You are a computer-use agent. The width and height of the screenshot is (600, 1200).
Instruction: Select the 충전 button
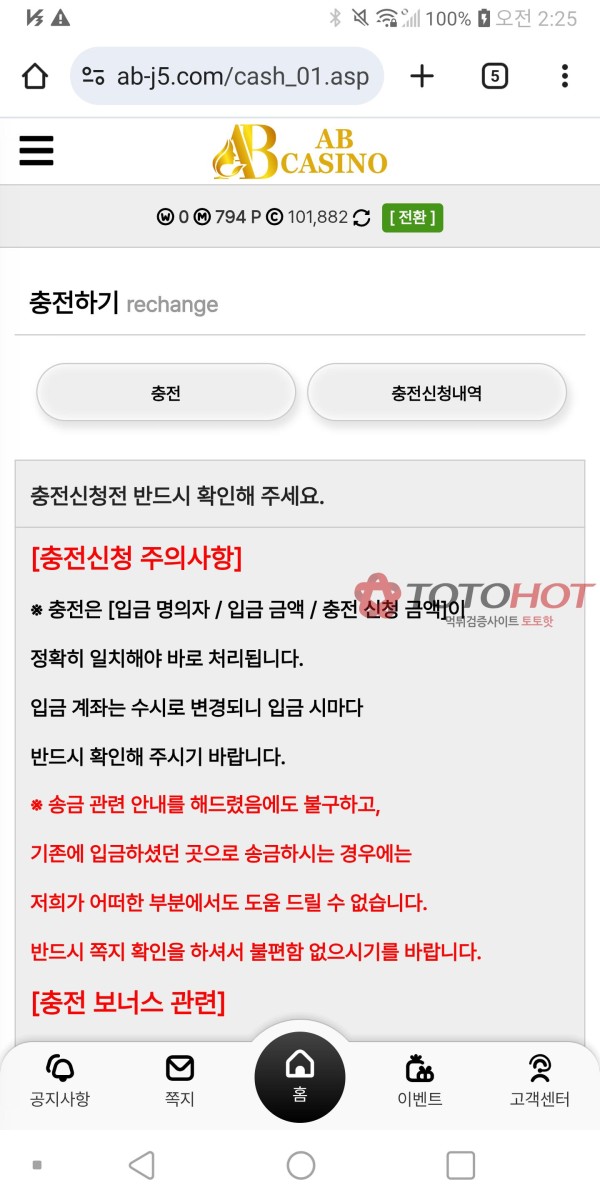166,393
